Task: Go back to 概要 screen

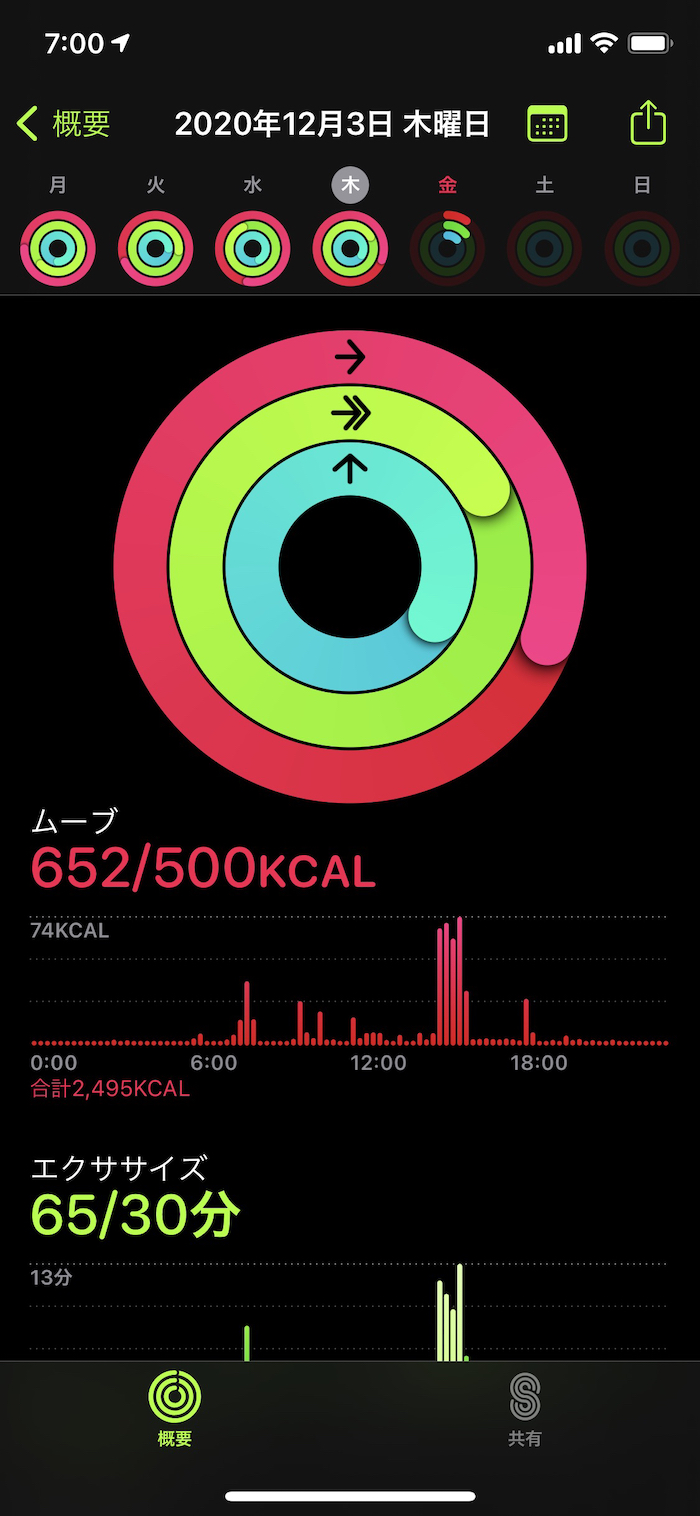Action: [x=64, y=124]
